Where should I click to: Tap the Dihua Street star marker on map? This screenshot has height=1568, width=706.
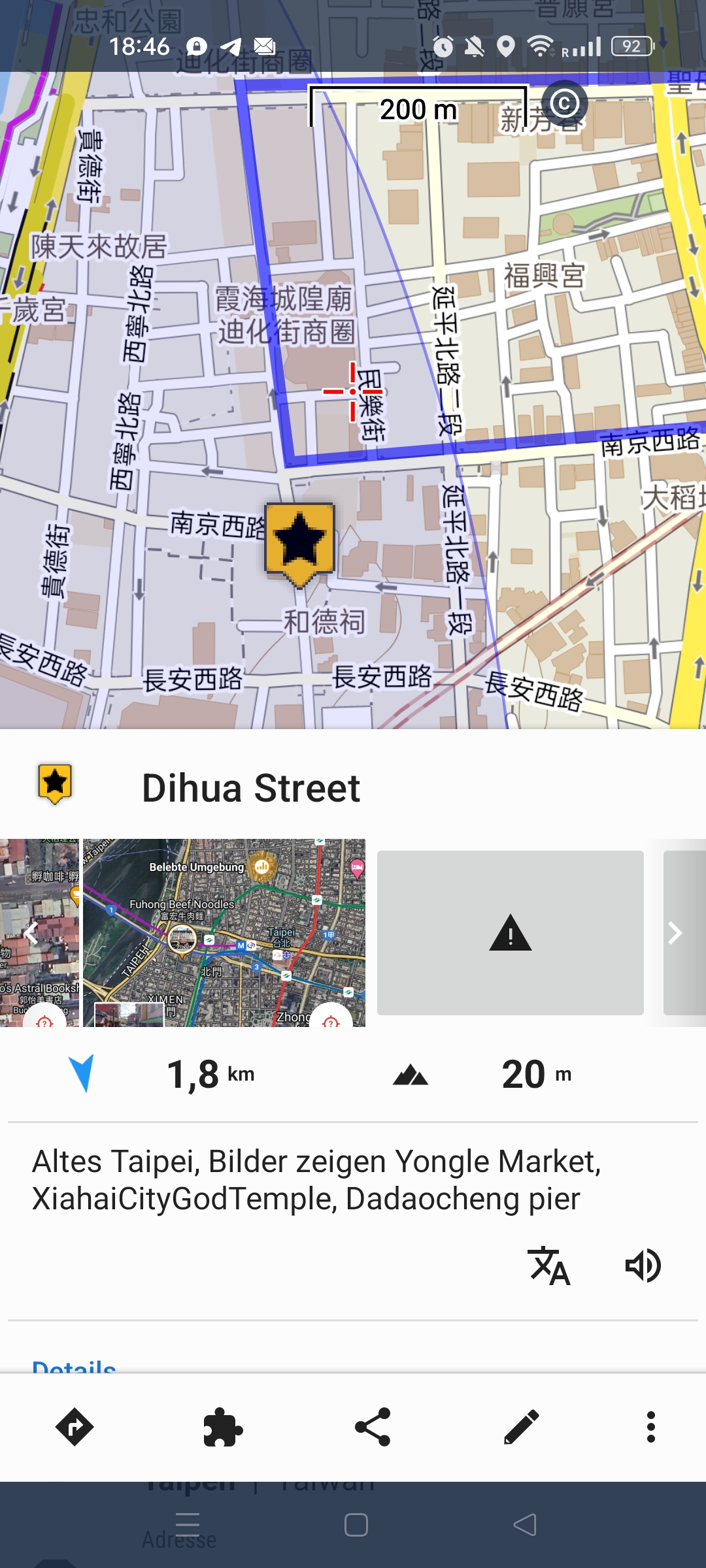(x=299, y=541)
